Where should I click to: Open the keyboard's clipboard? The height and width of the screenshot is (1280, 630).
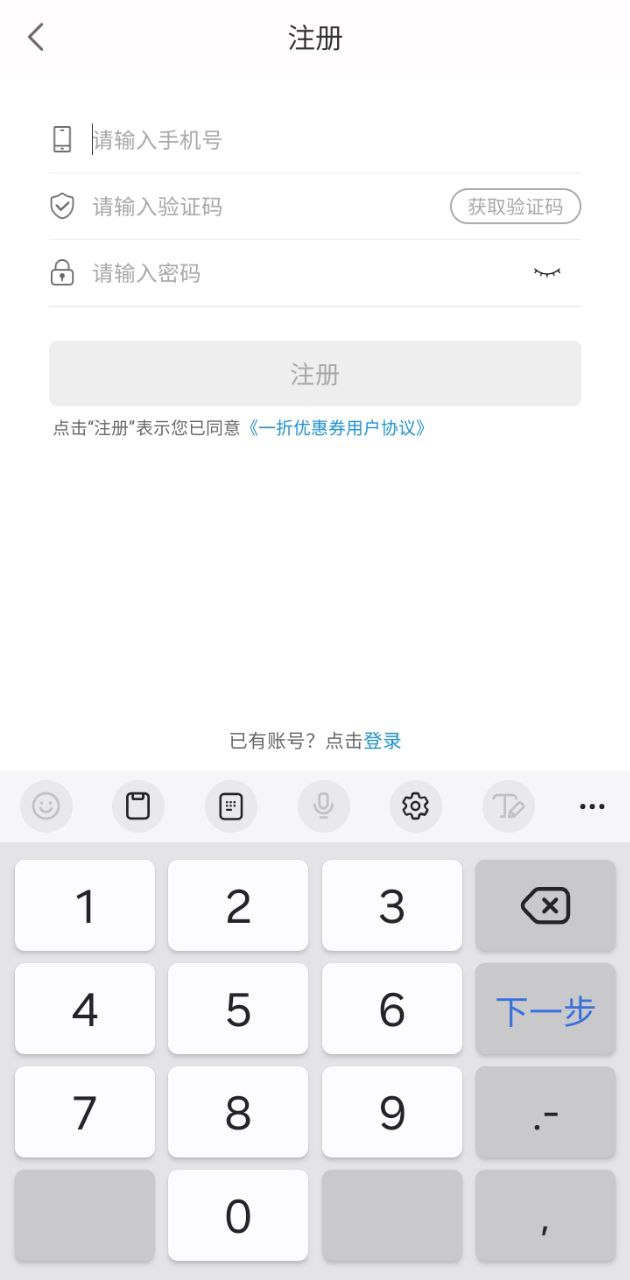[x=138, y=806]
